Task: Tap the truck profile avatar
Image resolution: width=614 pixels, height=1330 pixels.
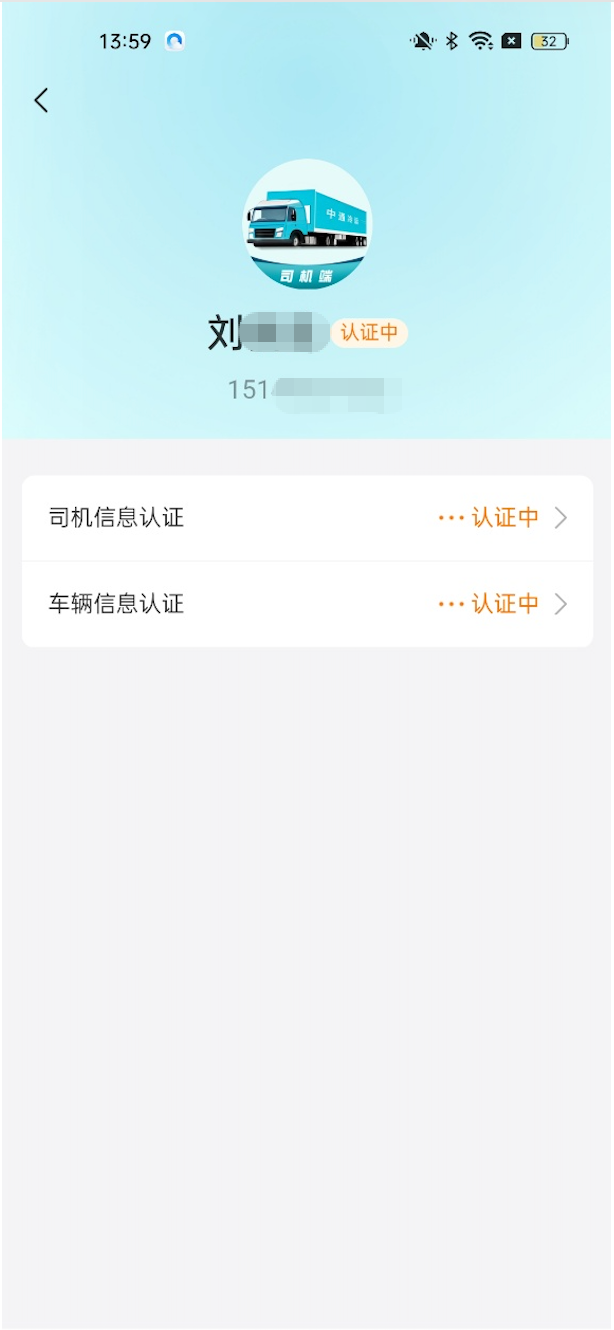Action: click(308, 224)
